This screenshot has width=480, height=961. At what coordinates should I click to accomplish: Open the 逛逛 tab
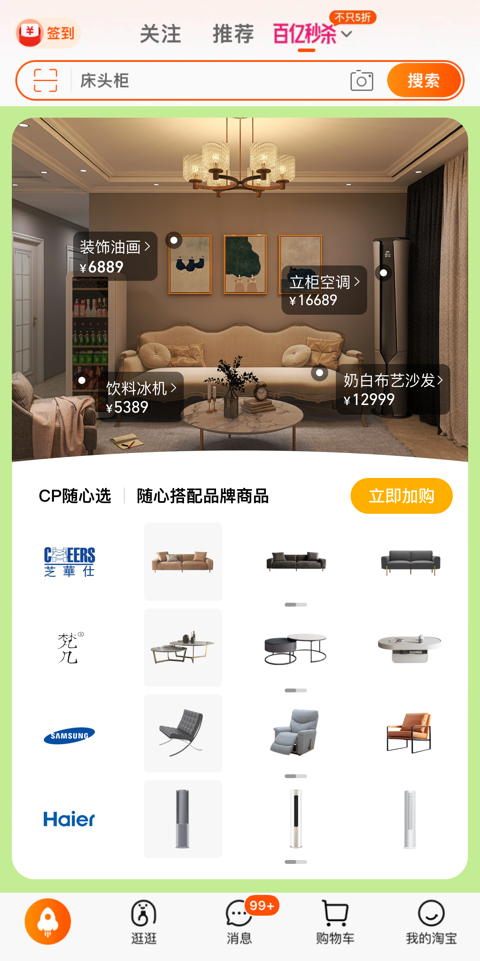[x=143, y=922]
